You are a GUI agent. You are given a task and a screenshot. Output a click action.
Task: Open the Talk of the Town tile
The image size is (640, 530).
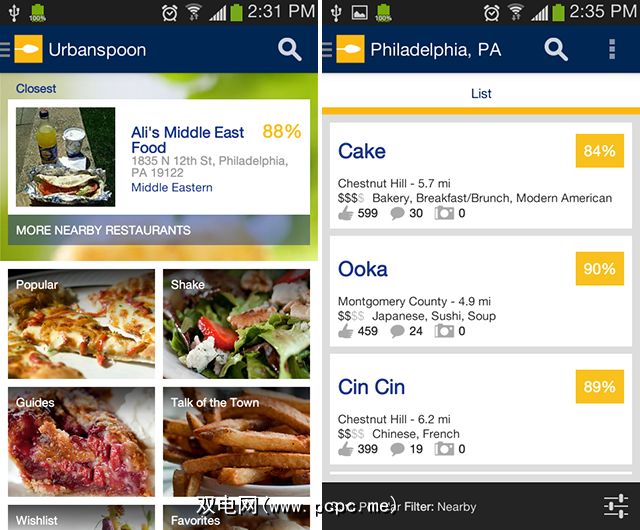(236, 442)
